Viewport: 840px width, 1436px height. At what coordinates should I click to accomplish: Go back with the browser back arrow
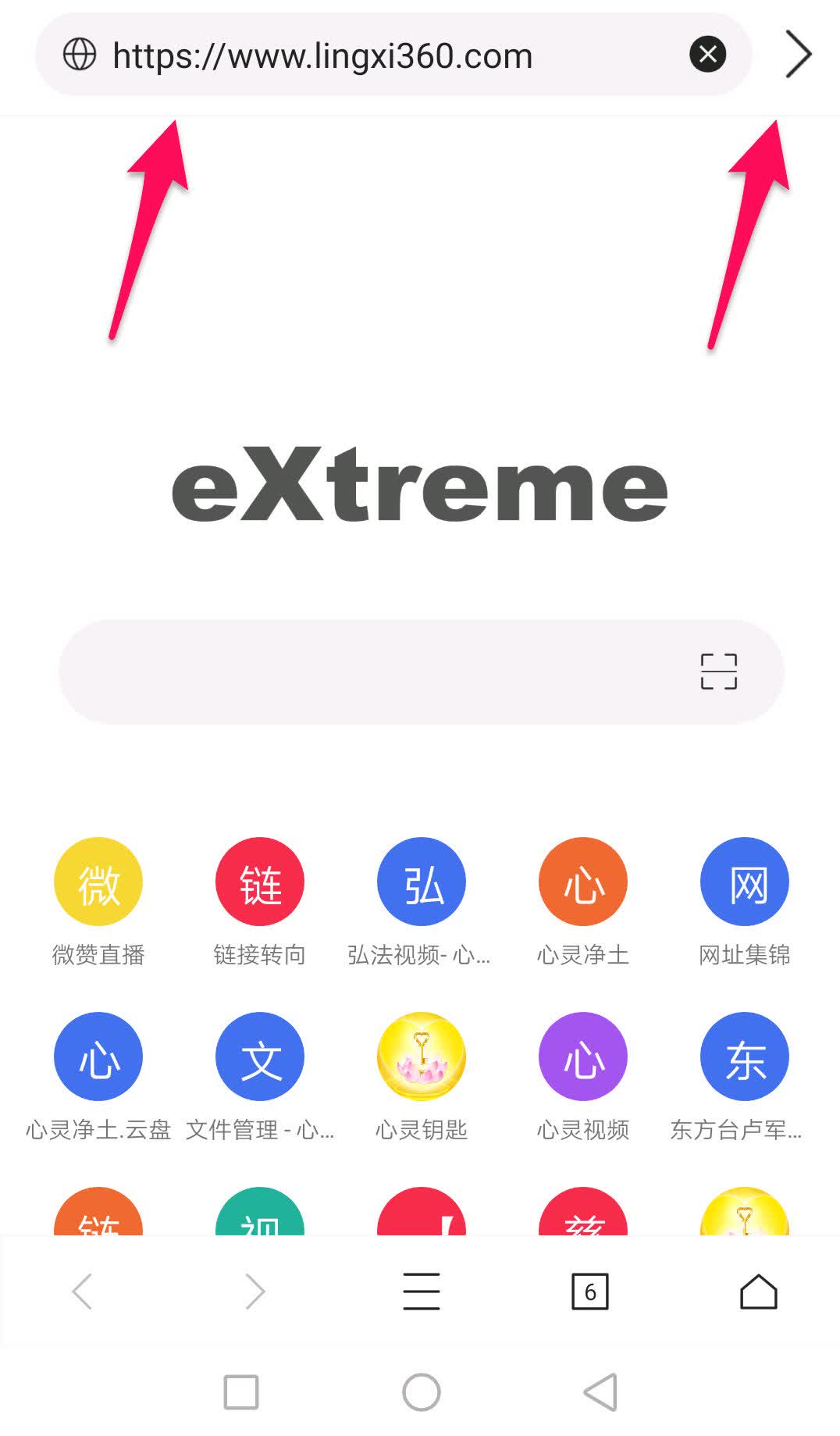point(83,1292)
